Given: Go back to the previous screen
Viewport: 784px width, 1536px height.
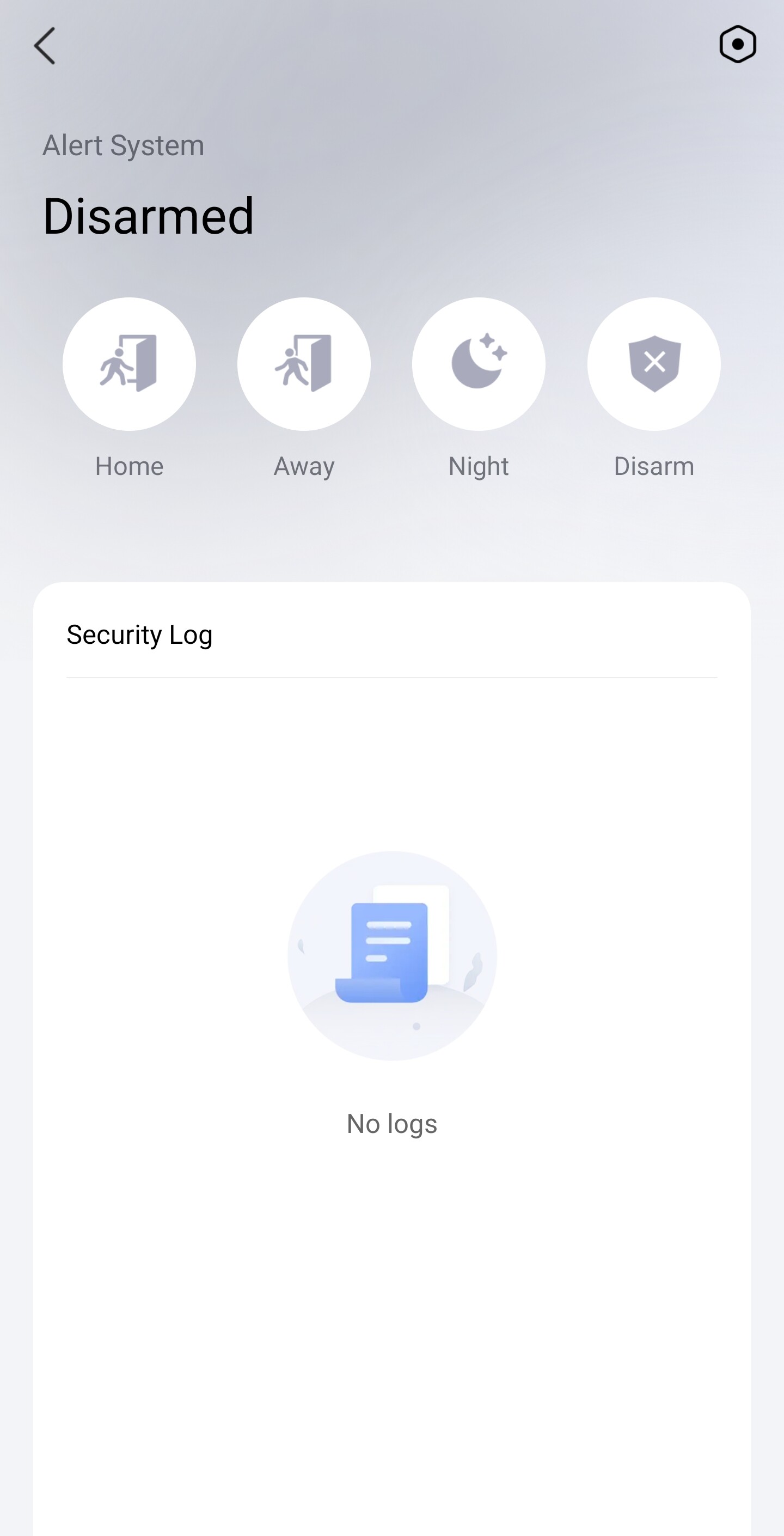Looking at the screenshot, I should 45,45.
